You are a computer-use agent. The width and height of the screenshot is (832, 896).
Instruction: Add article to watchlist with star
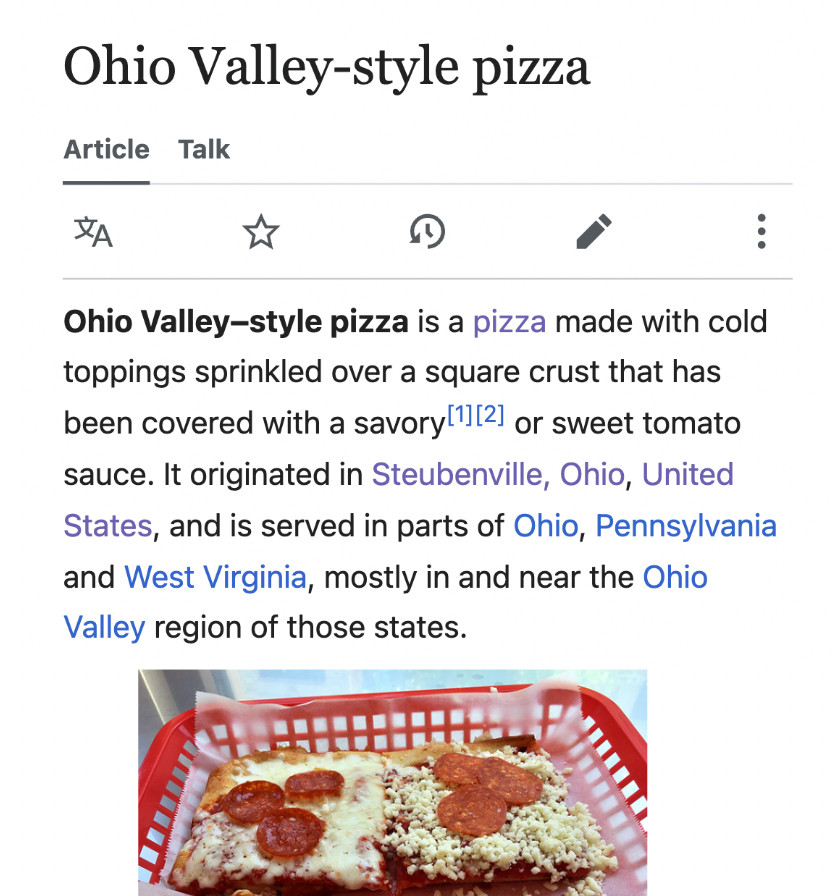pos(261,232)
